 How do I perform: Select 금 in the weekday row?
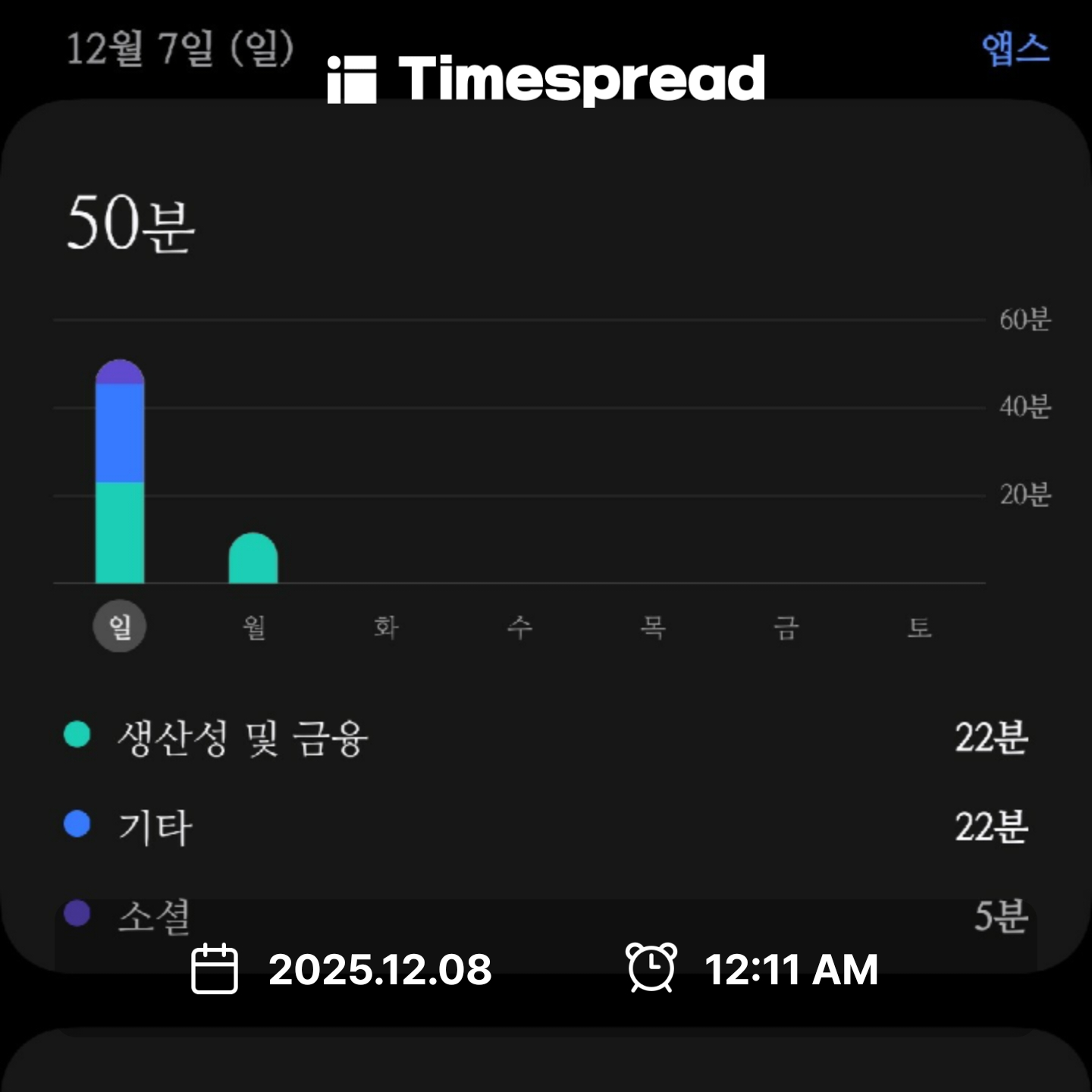(786, 627)
